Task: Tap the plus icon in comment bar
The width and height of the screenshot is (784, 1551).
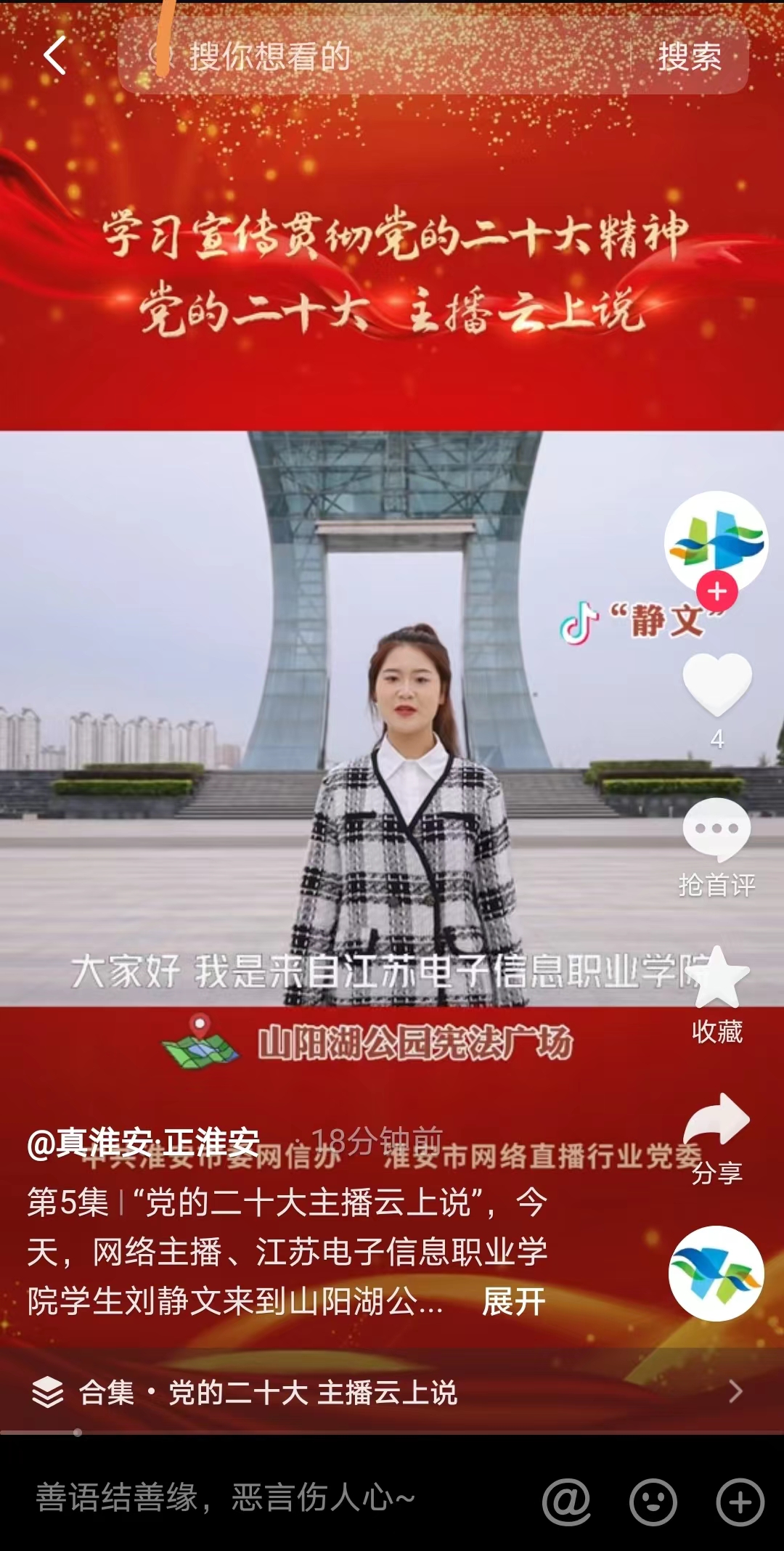Action: point(740,1502)
